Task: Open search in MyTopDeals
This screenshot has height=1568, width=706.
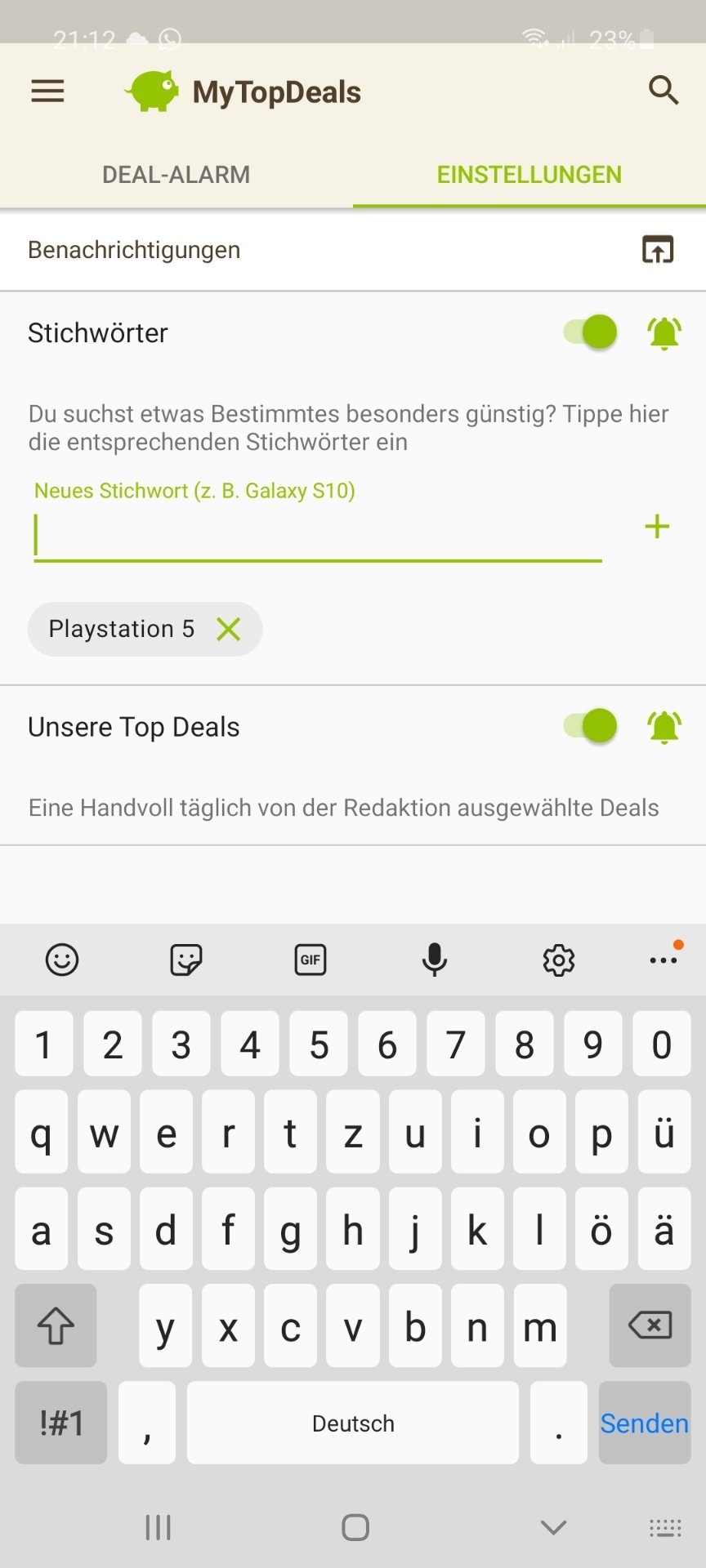Action: [x=663, y=91]
